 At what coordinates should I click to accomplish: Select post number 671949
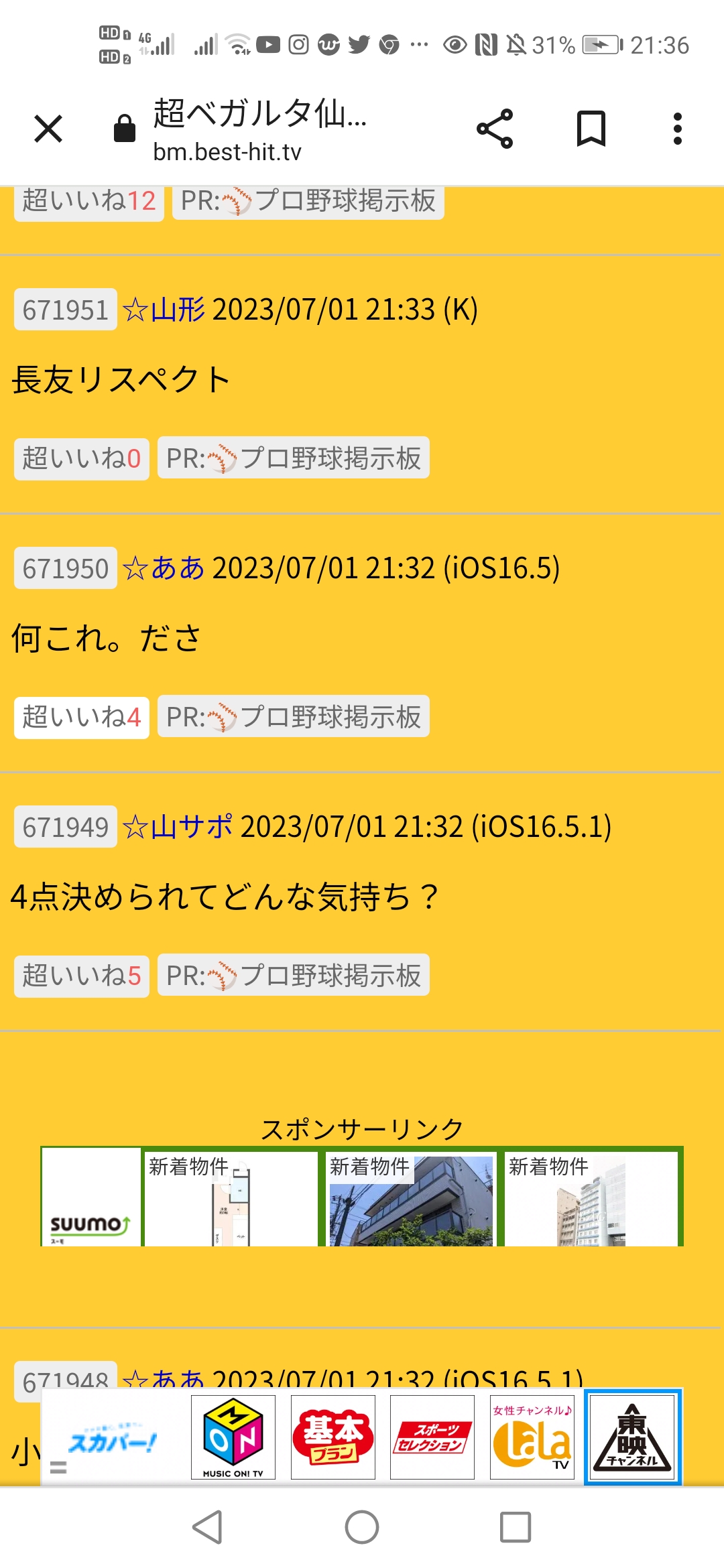66,828
